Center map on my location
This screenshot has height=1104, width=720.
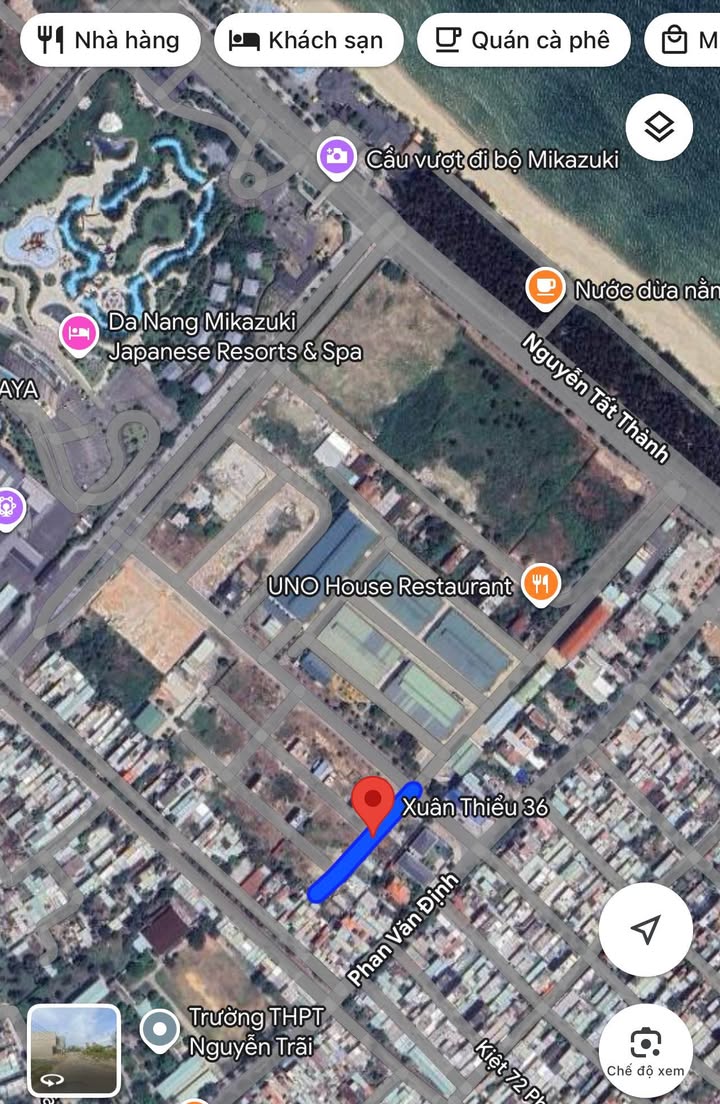pos(645,929)
